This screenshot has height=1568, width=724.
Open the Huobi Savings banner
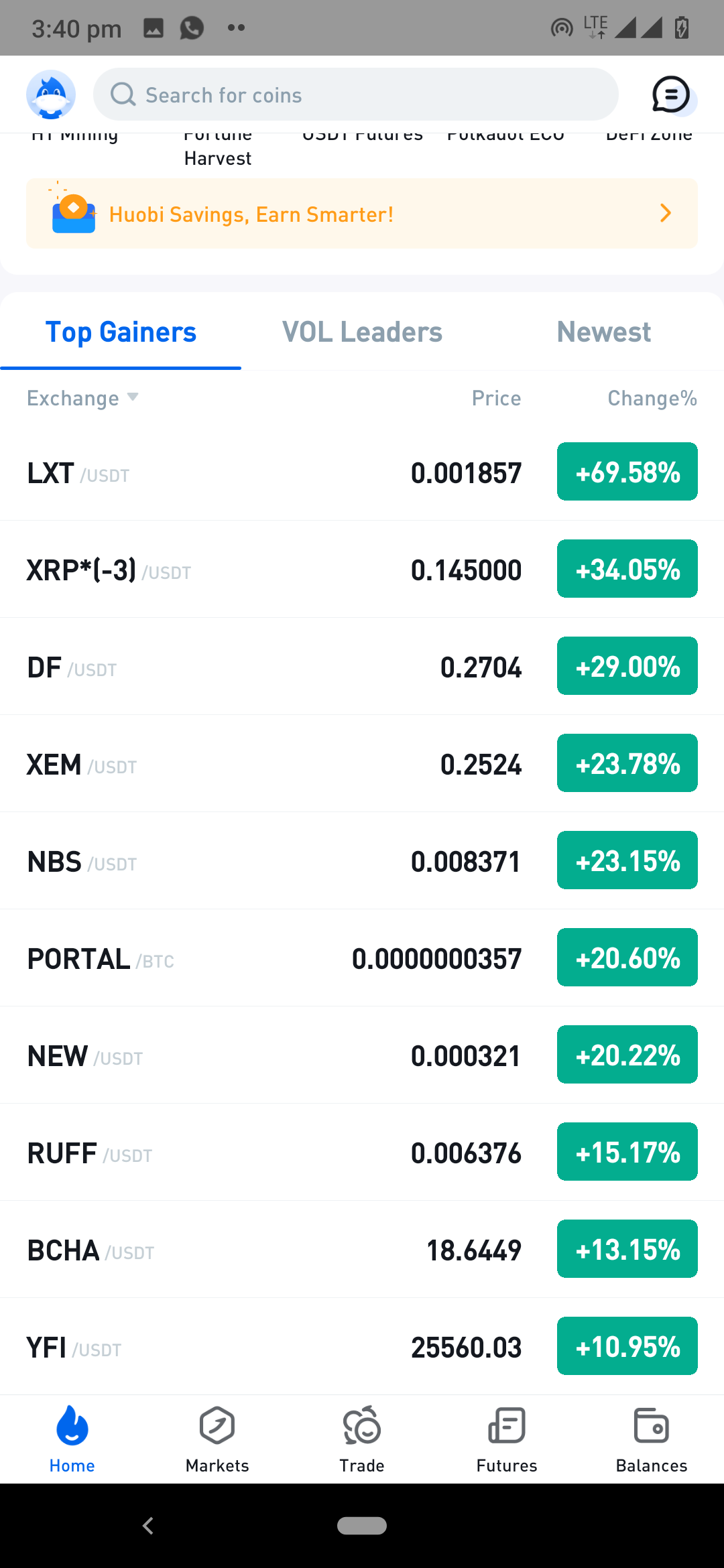362,214
